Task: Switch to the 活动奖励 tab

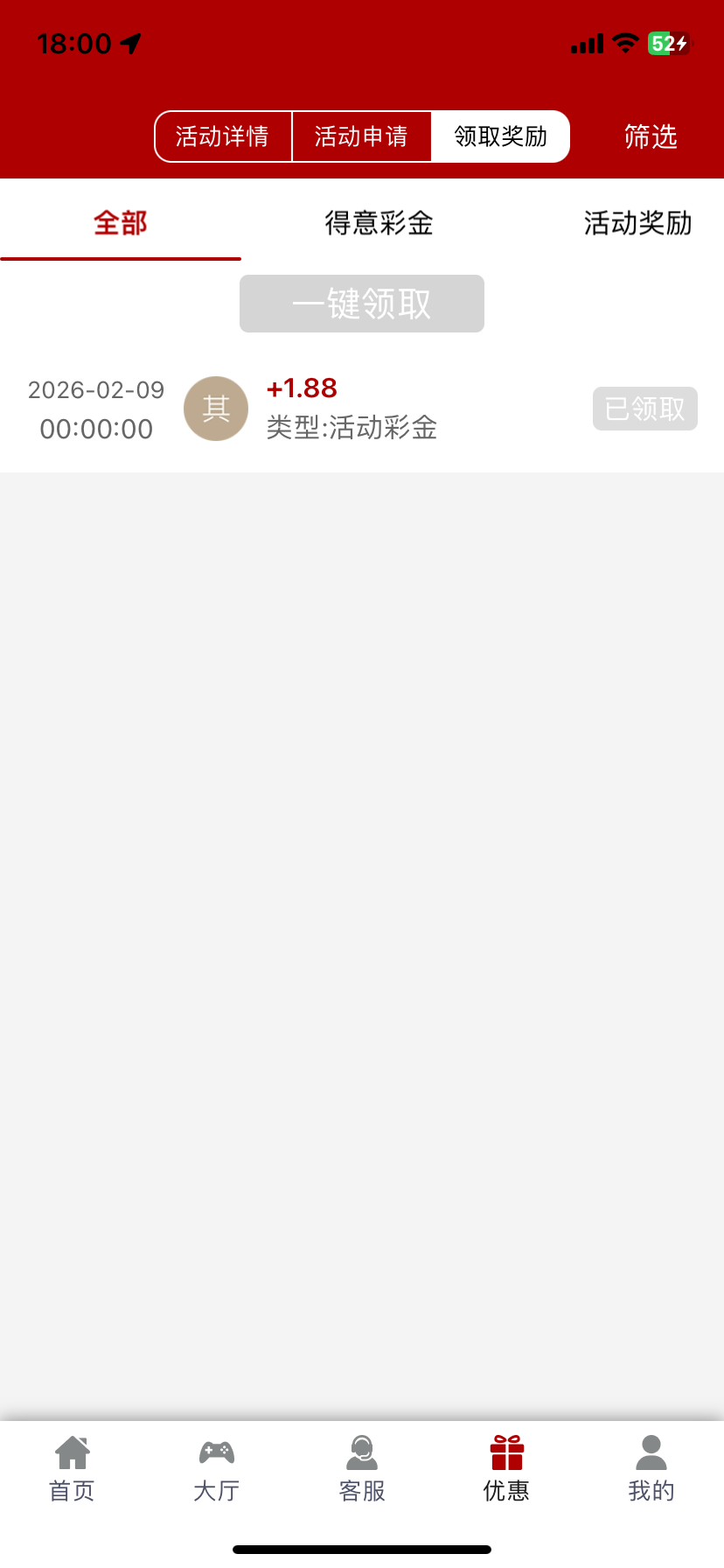Action: point(637,223)
